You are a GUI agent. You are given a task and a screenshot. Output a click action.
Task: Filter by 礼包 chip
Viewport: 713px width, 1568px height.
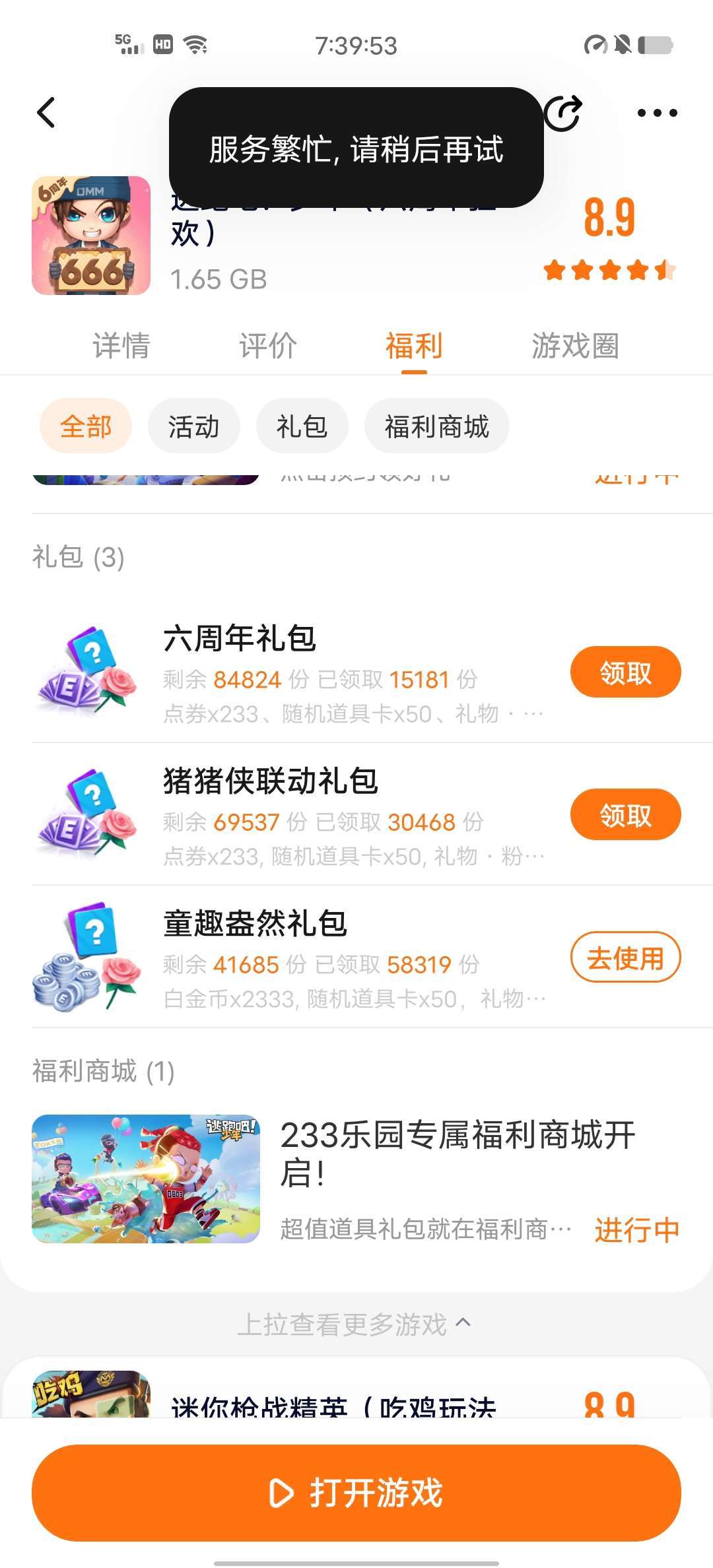coord(302,426)
